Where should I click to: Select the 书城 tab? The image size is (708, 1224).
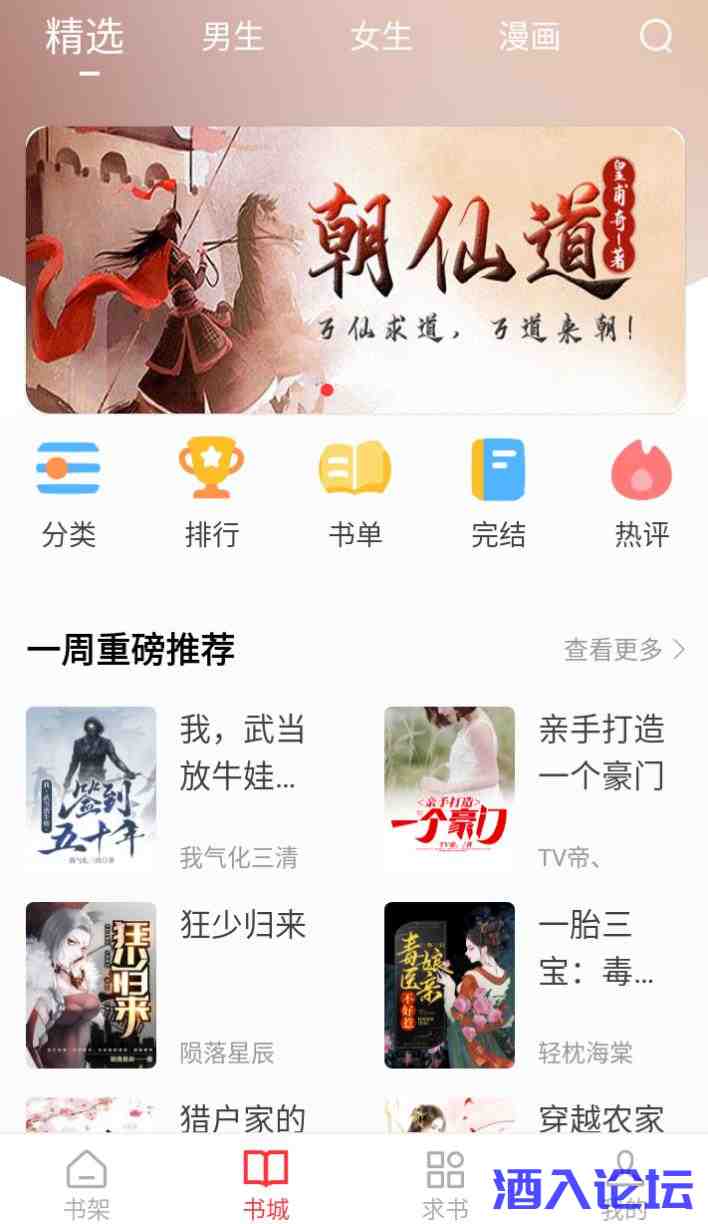point(266,1185)
